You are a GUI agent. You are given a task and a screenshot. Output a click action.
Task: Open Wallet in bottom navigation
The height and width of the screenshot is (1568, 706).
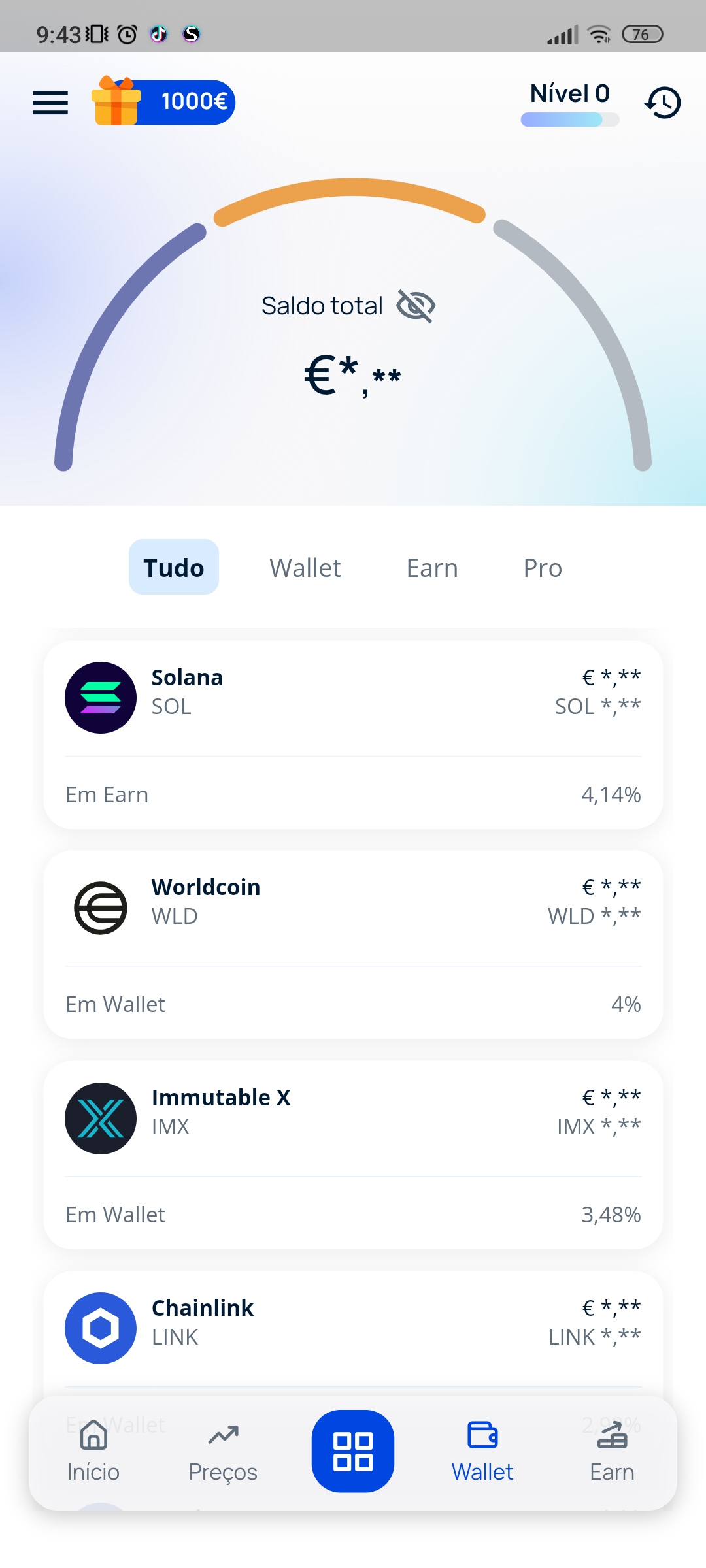[482, 1451]
